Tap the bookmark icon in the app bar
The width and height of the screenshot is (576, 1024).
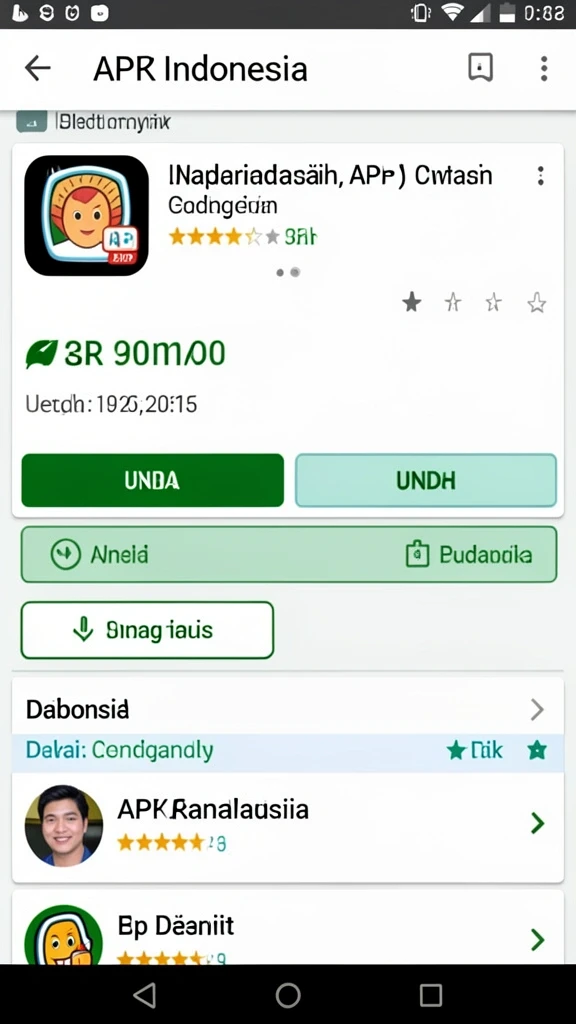(480, 68)
